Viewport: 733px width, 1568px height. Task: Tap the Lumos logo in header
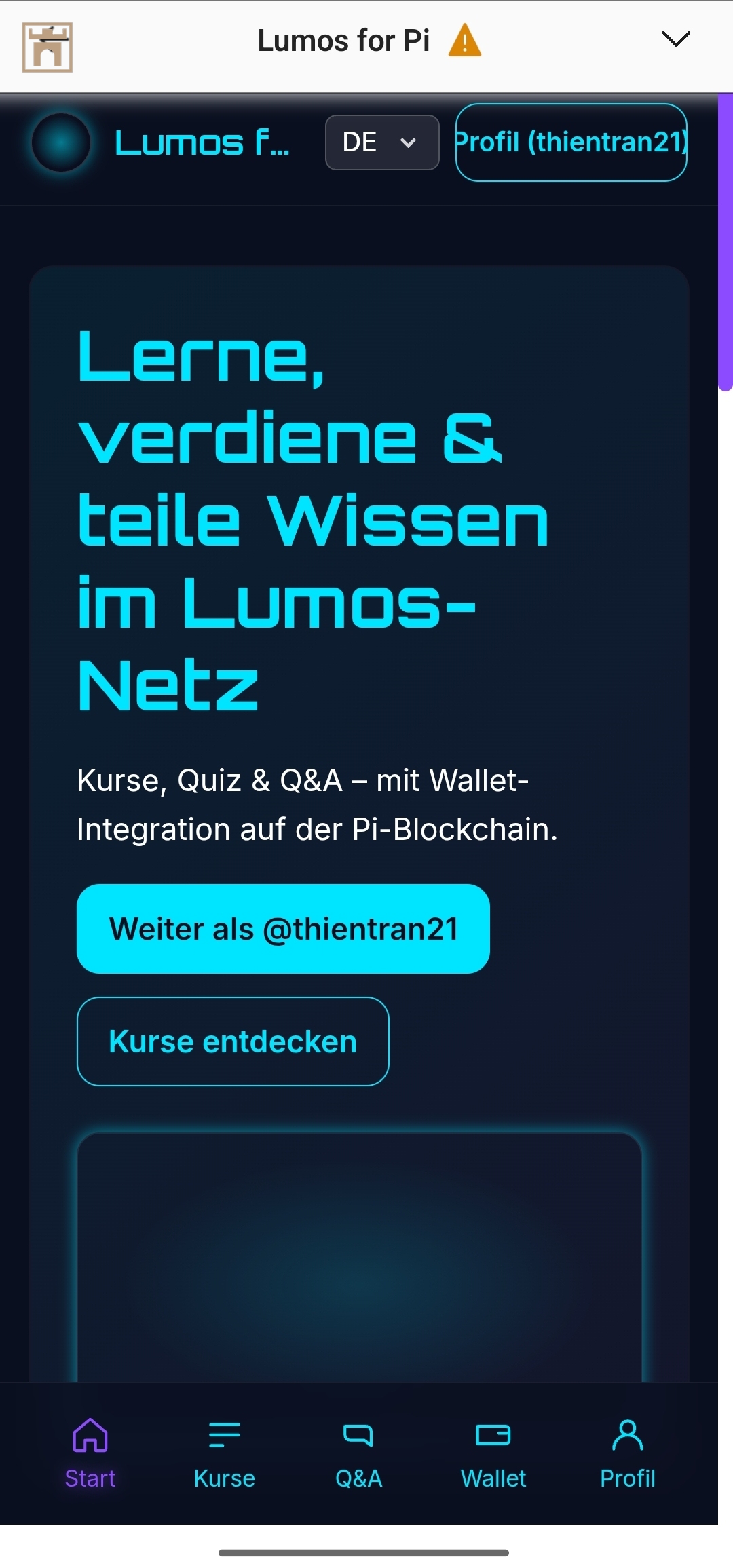click(x=61, y=142)
